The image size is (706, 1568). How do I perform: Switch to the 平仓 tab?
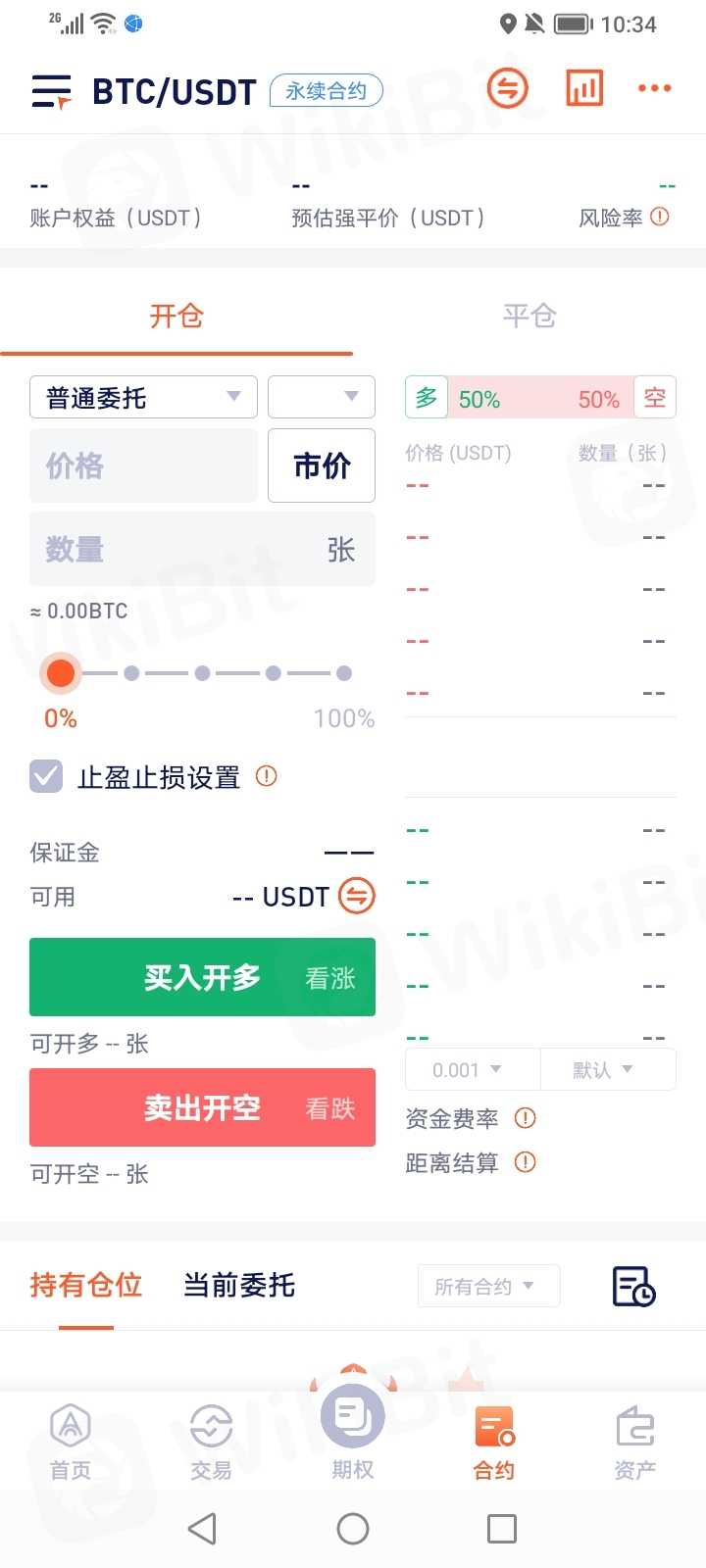tap(529, 316)
